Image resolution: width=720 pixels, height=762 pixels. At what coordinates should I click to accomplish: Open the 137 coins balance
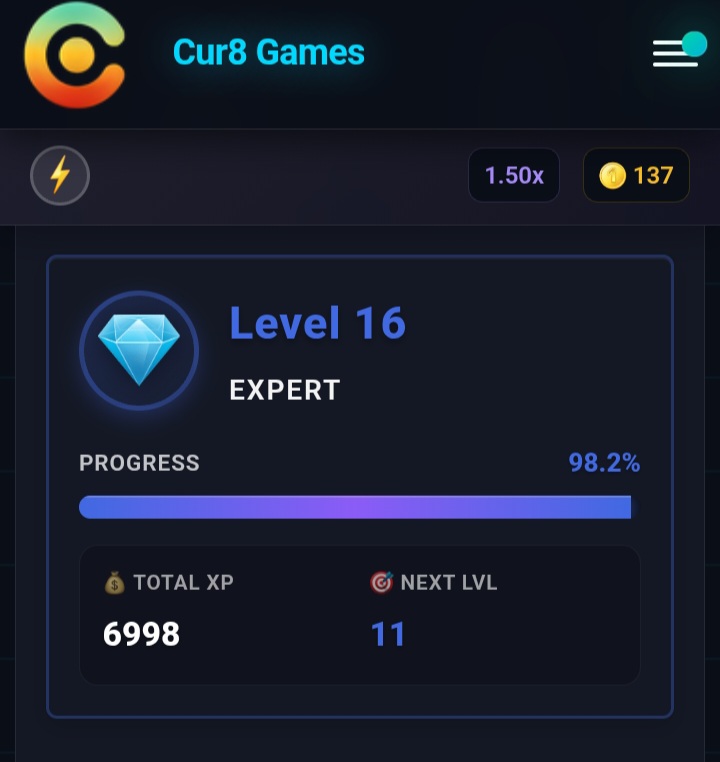[x=636, y=175]
